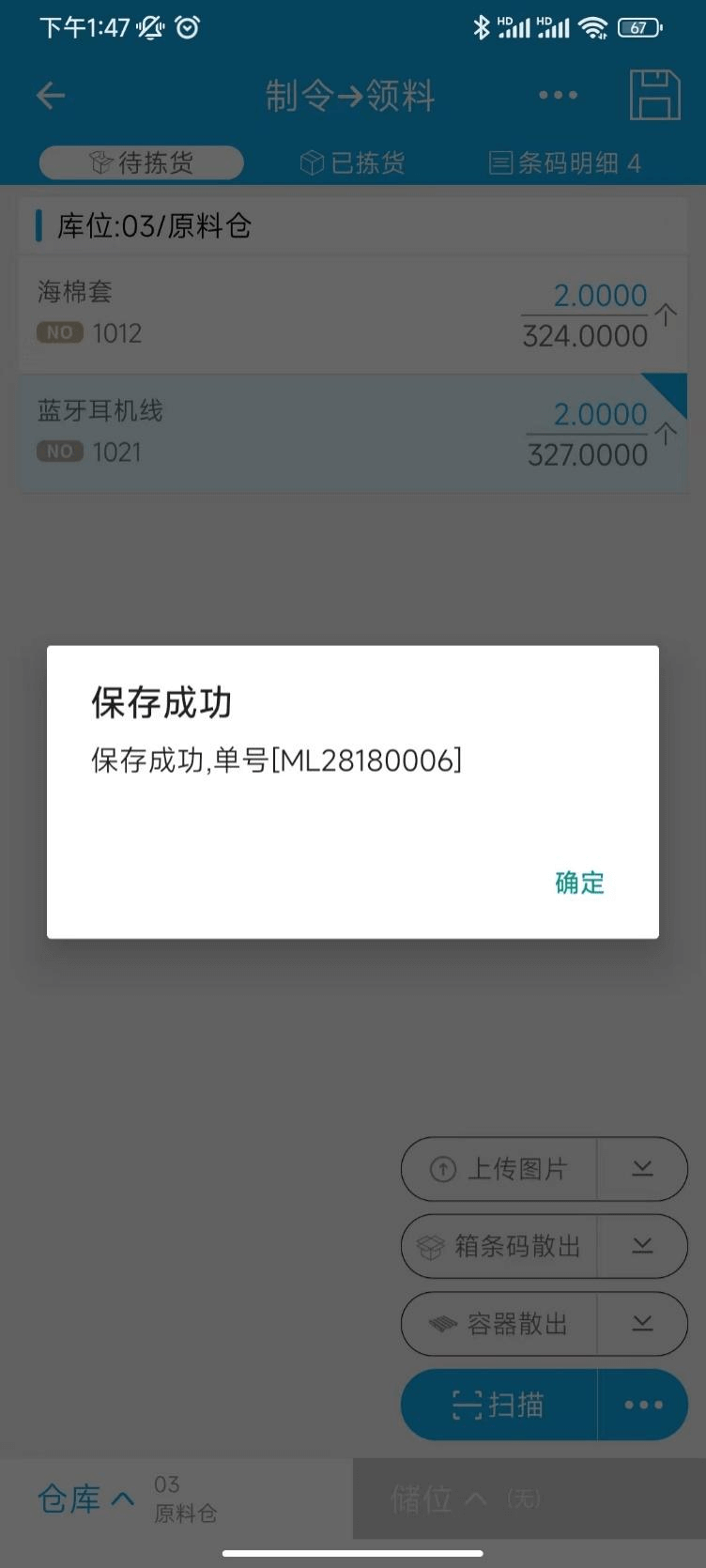Tap the save disk icon
Image resolution: width=706 pixels, height=1568 pixels.
pos(653,95)
